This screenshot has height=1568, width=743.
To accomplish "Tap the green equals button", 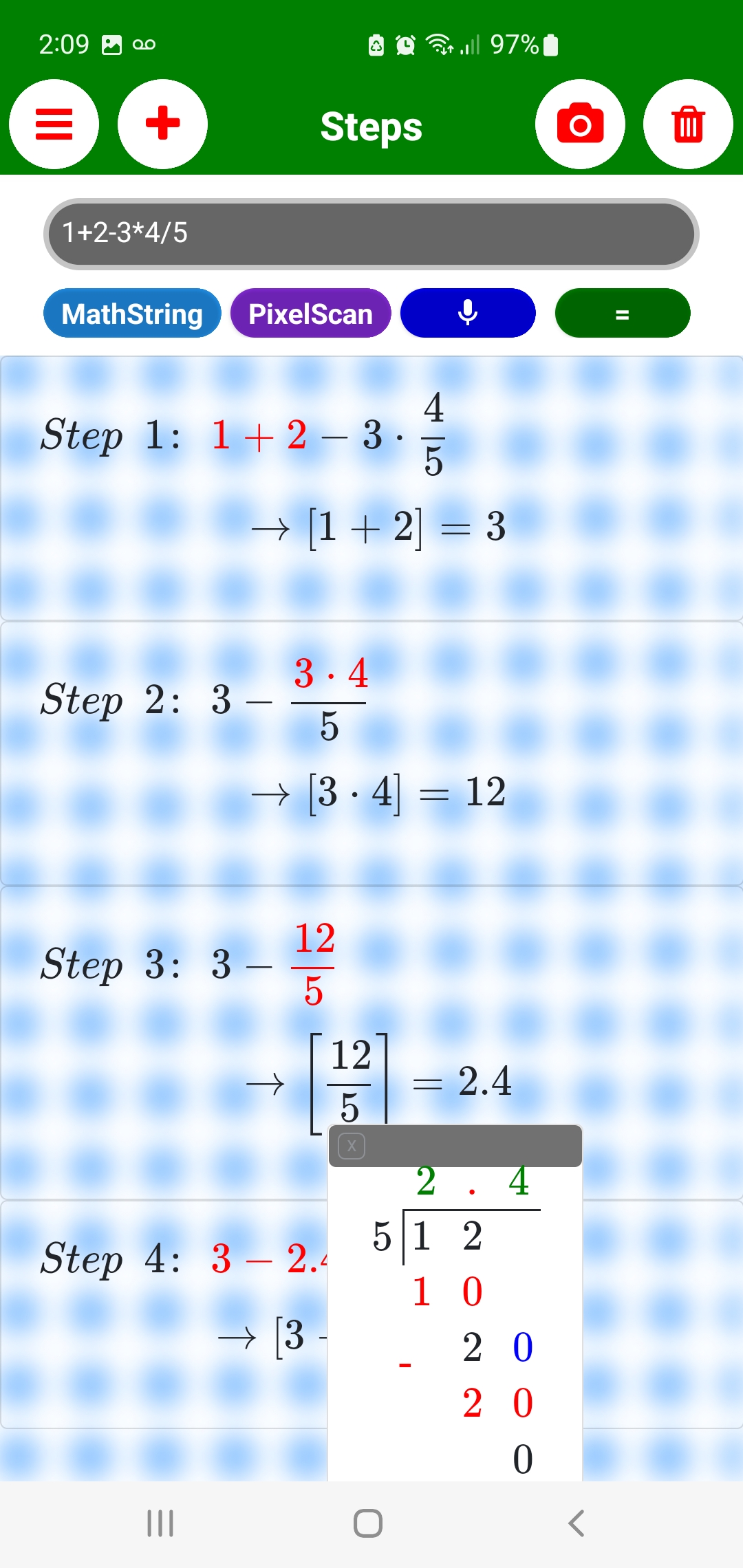I will coord(622,314).
